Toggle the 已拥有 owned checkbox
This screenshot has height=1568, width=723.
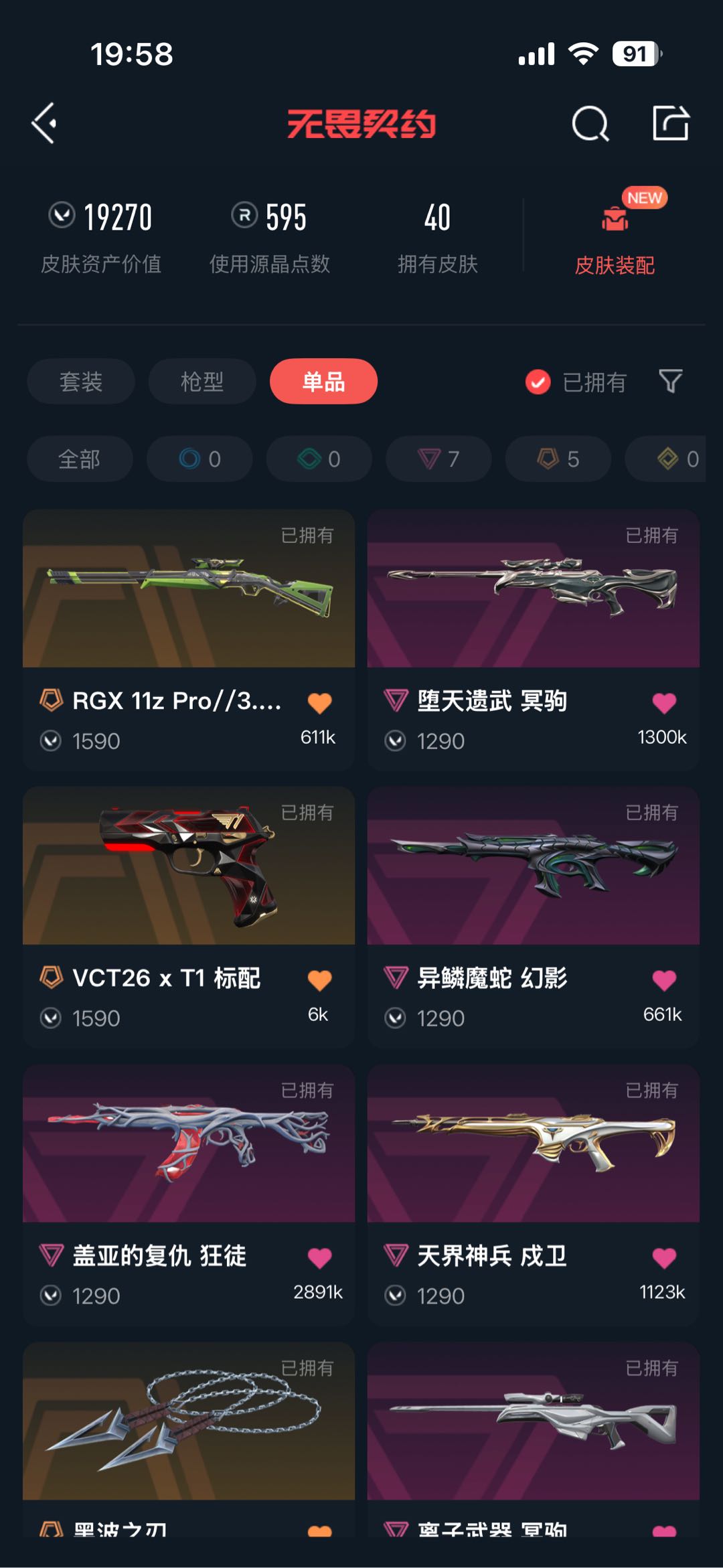click(538, 382)
